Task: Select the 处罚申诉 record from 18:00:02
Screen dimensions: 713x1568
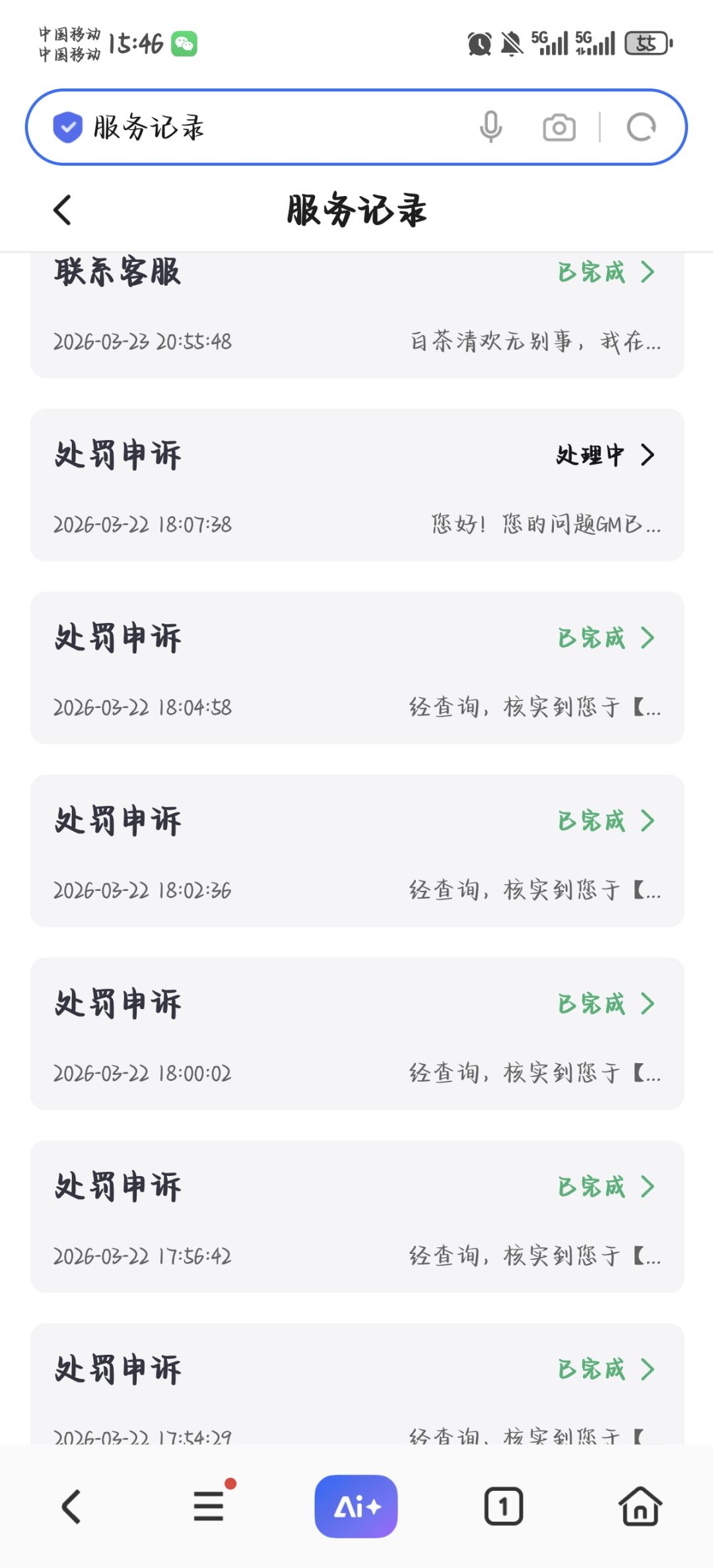Action: coord(356,1033)
